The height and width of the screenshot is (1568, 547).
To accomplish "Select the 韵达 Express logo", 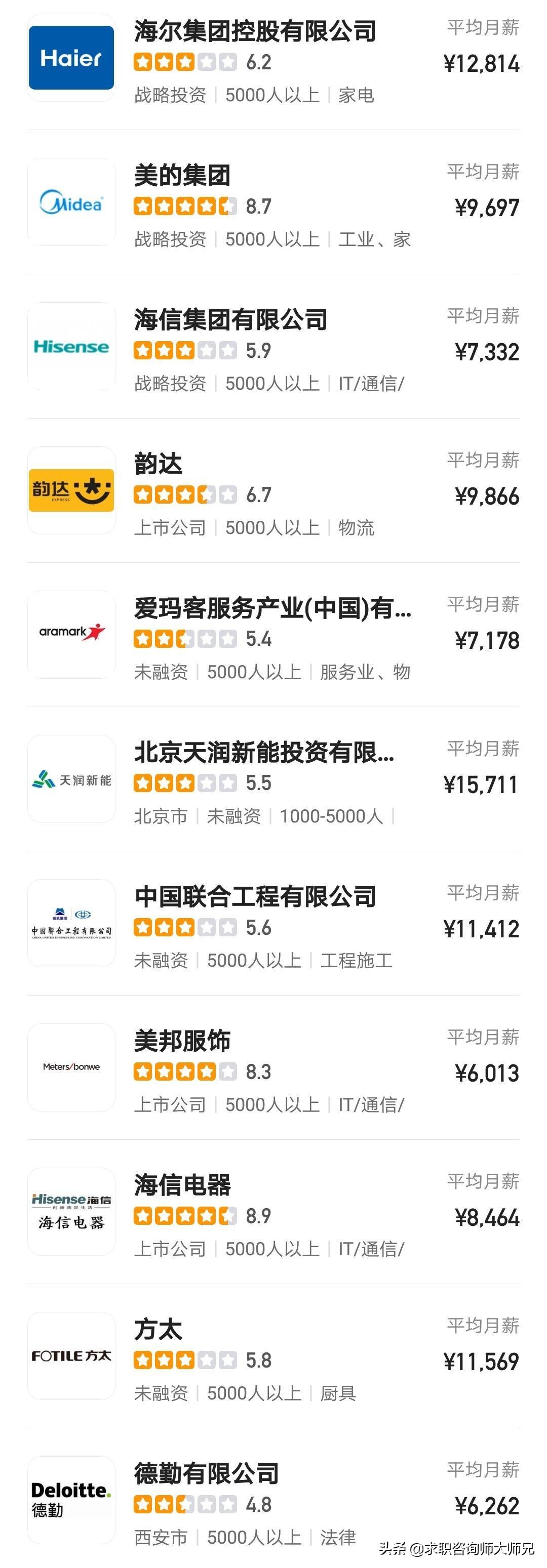I will point(71,492).
